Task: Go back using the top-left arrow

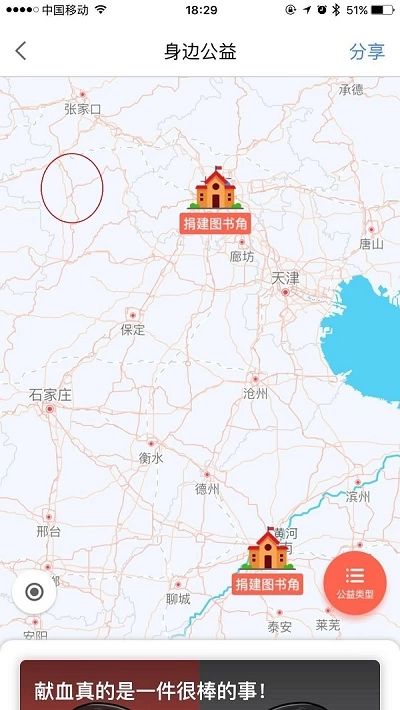Action: (21, 51)
